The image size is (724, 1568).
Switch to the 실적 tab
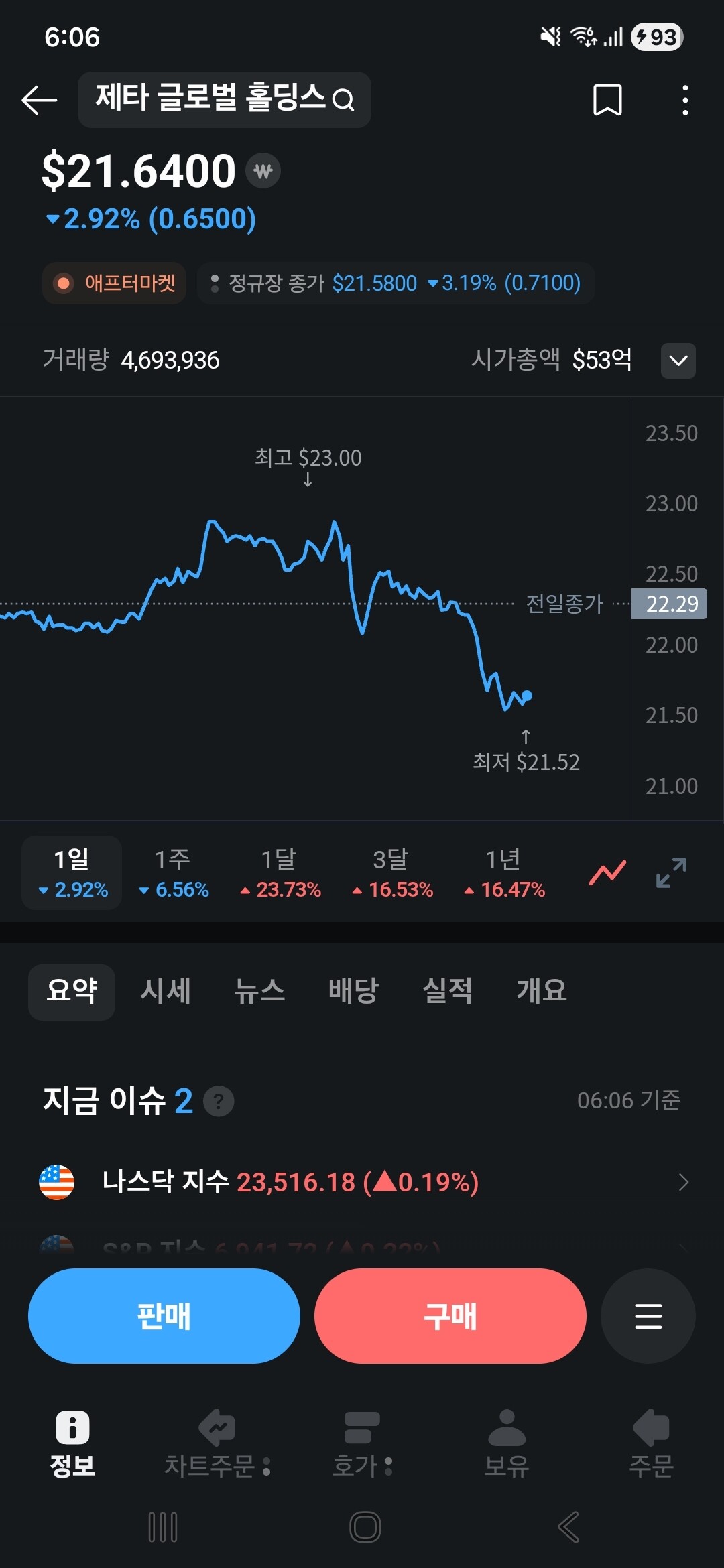point(447,991)
